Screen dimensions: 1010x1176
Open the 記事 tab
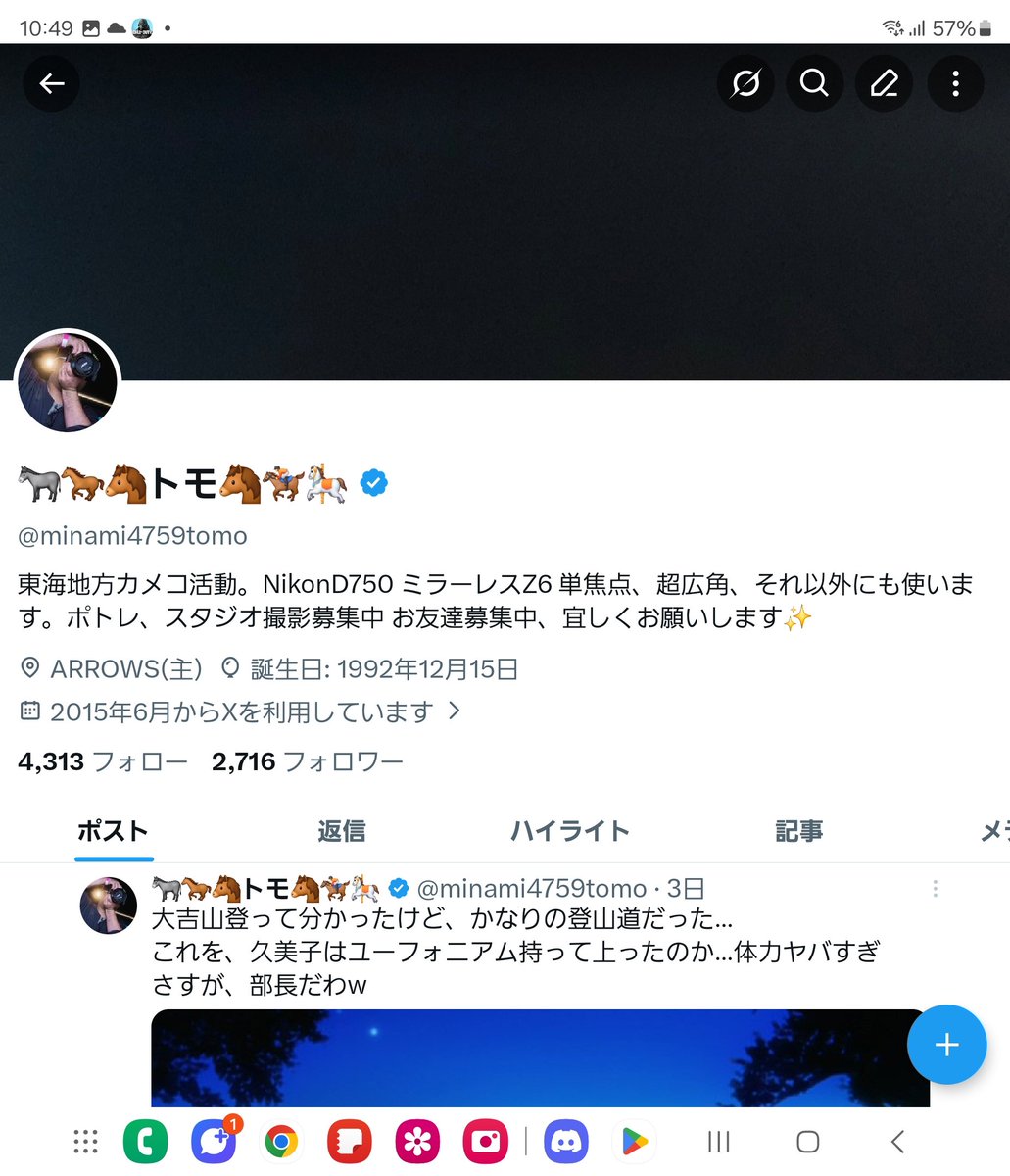point(798,829)
